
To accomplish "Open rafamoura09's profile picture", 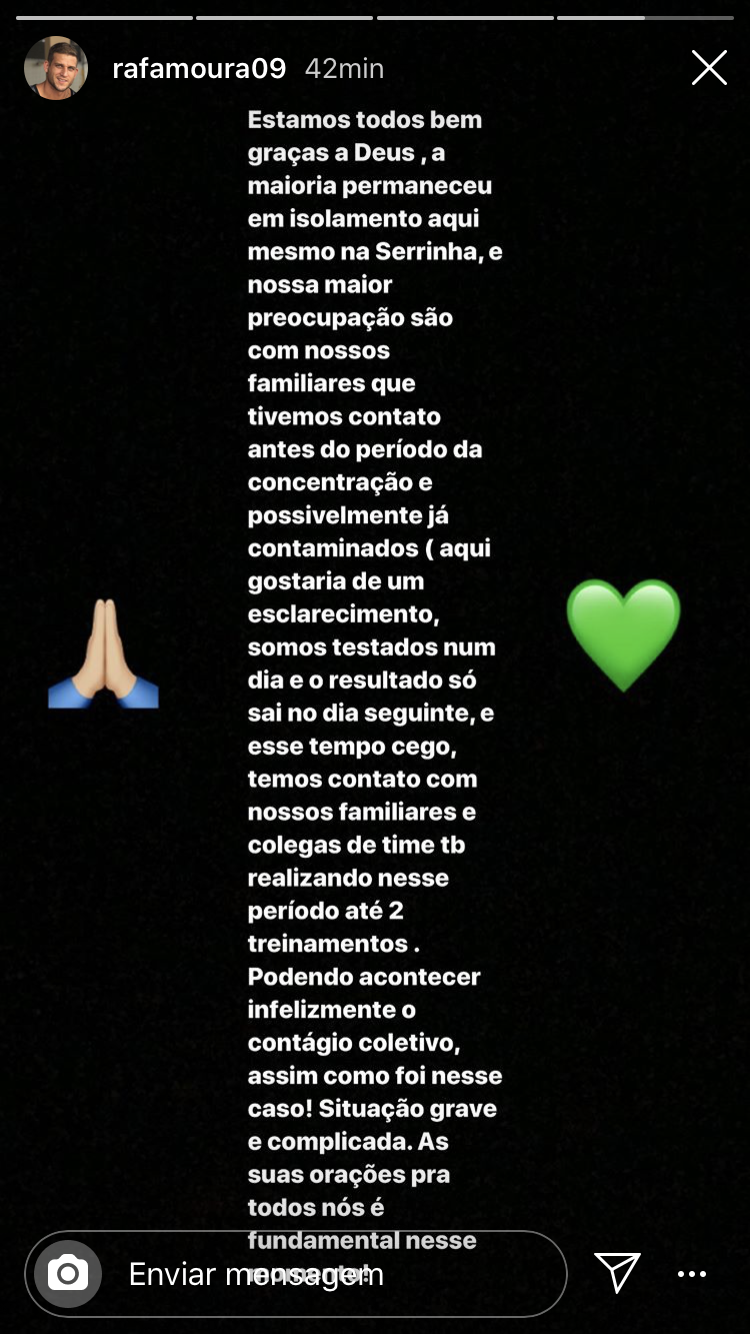I will point(56,68).
